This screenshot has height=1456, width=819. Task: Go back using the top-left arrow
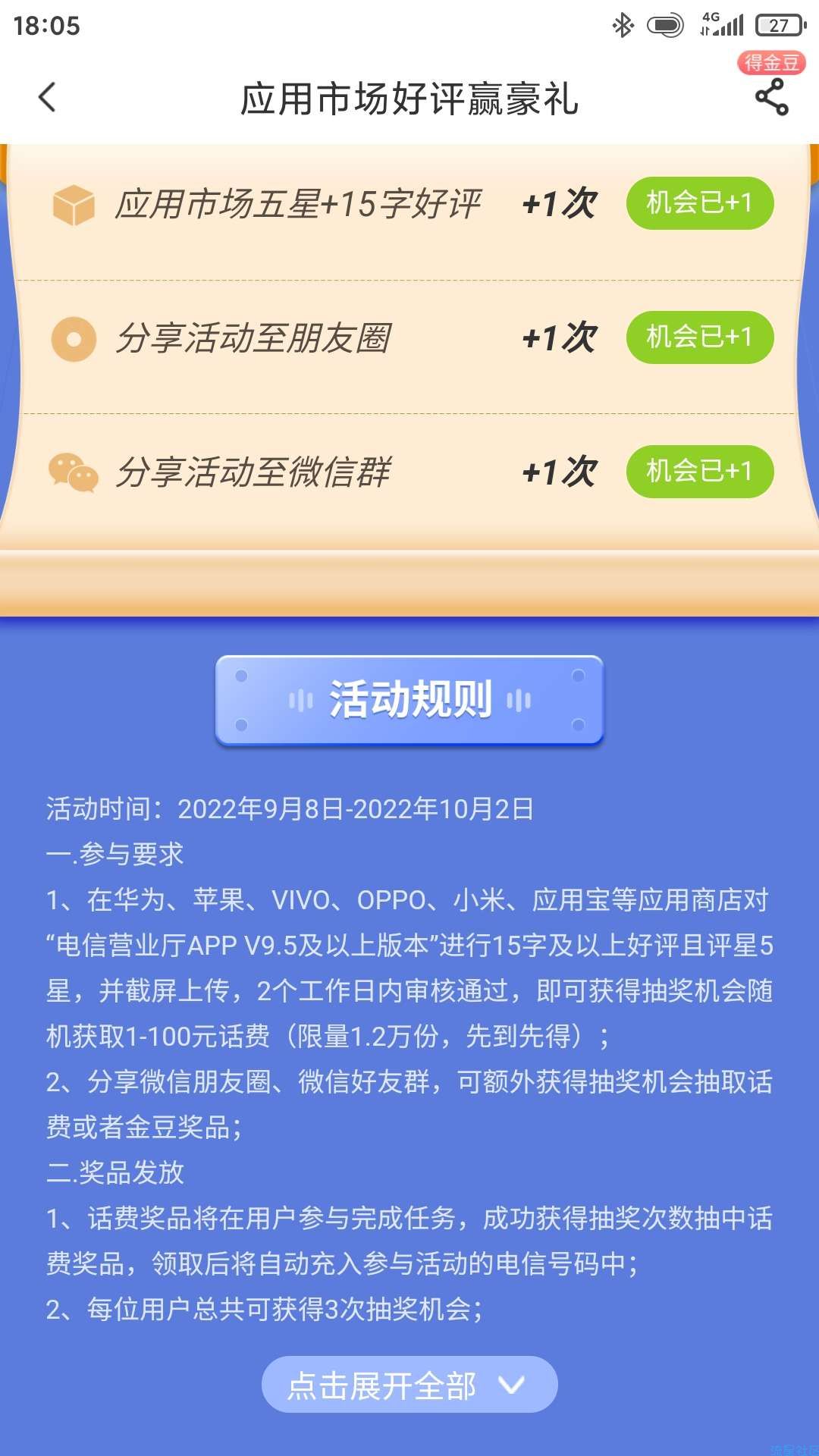coord(47,97)
